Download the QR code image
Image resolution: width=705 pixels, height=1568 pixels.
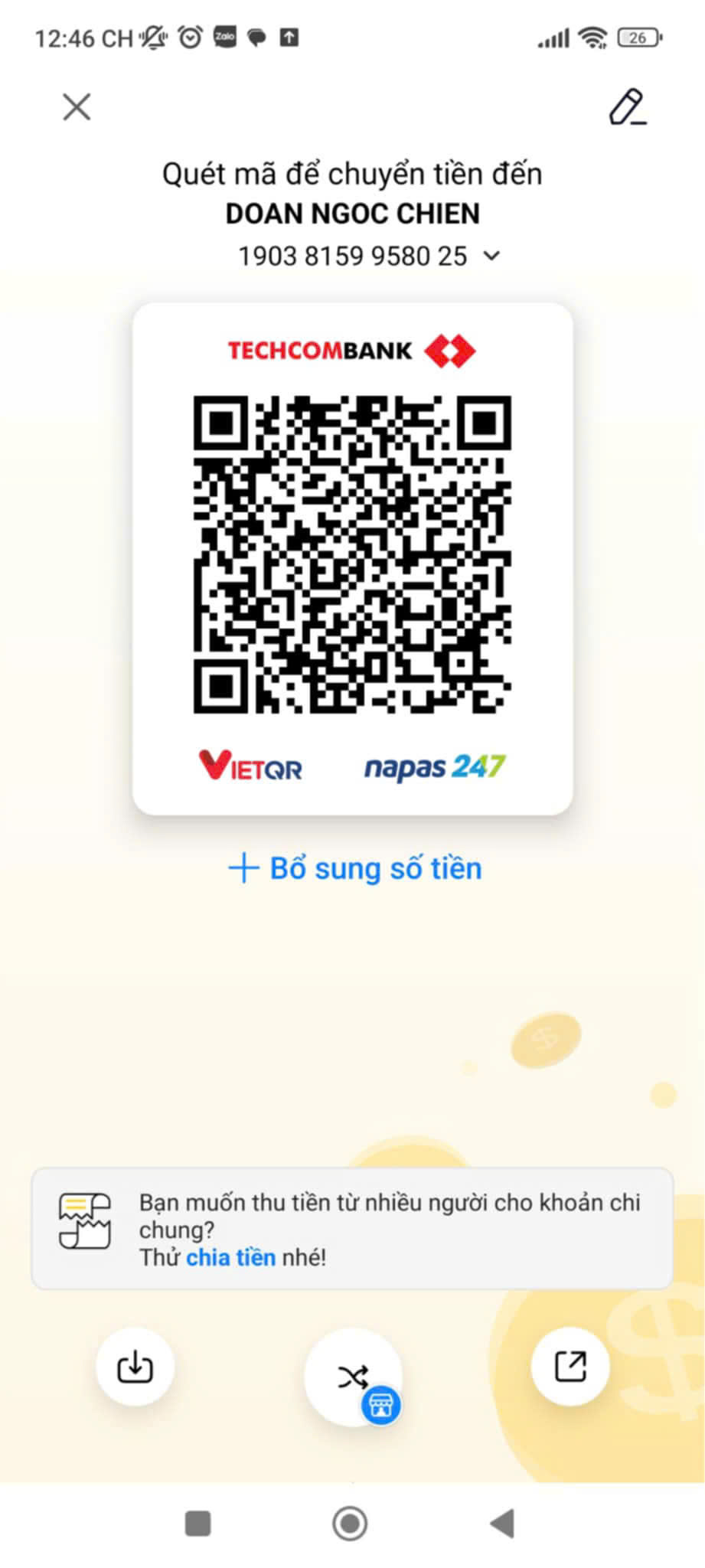[x=135, y=1367]
